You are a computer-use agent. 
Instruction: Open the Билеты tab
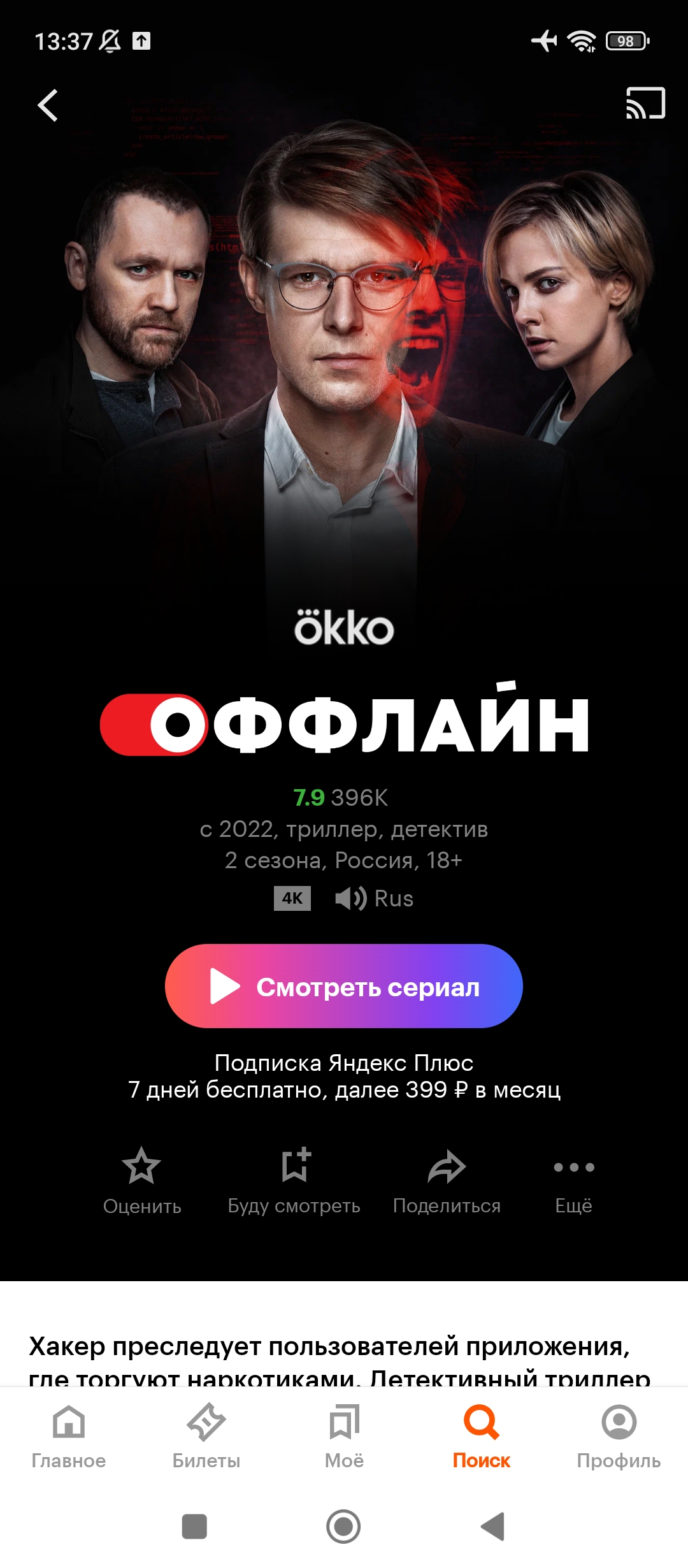coord(206,1437)
